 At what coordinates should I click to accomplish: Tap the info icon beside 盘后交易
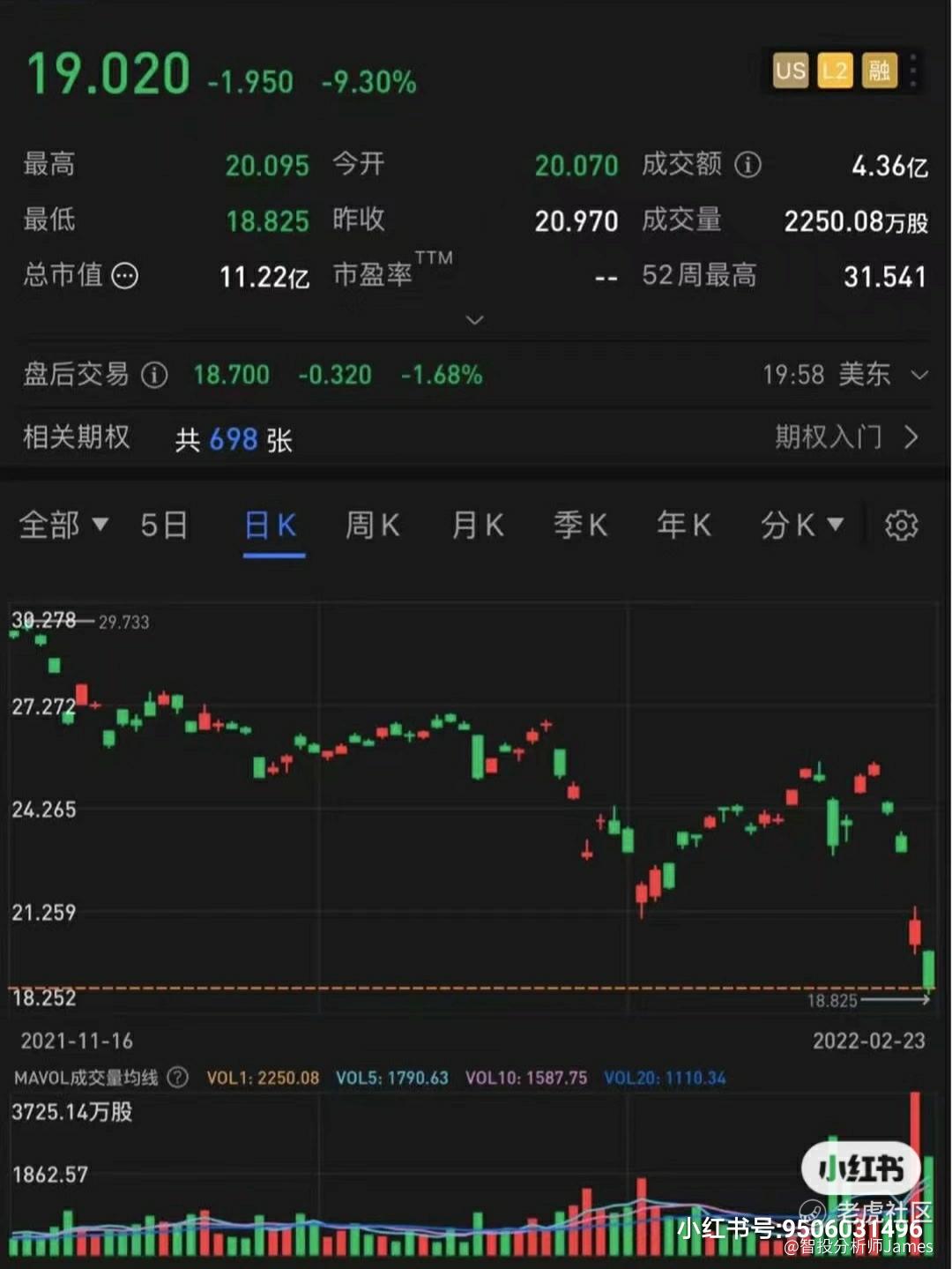155,375
